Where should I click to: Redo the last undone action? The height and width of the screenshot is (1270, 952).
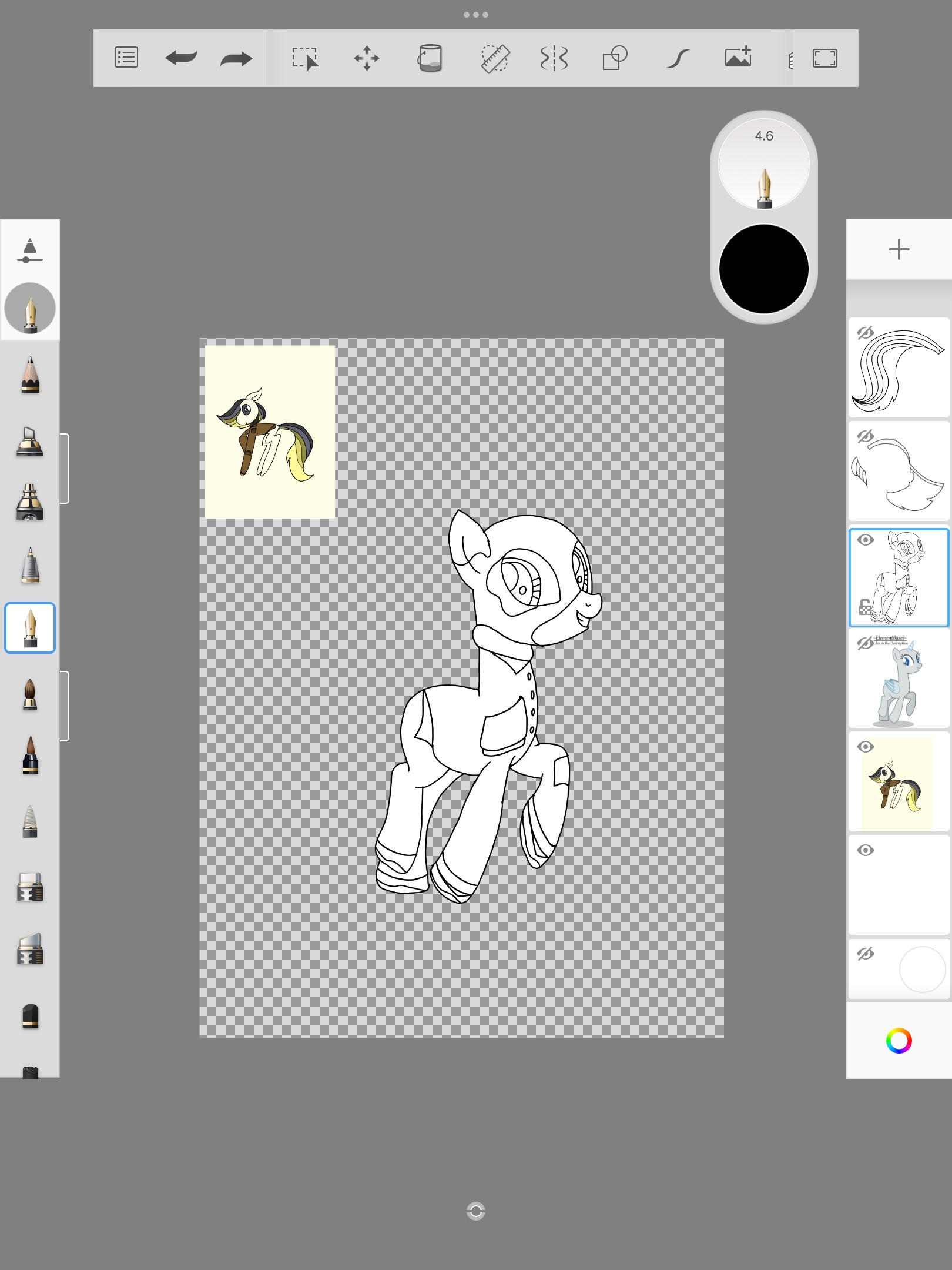click(236, 58)
